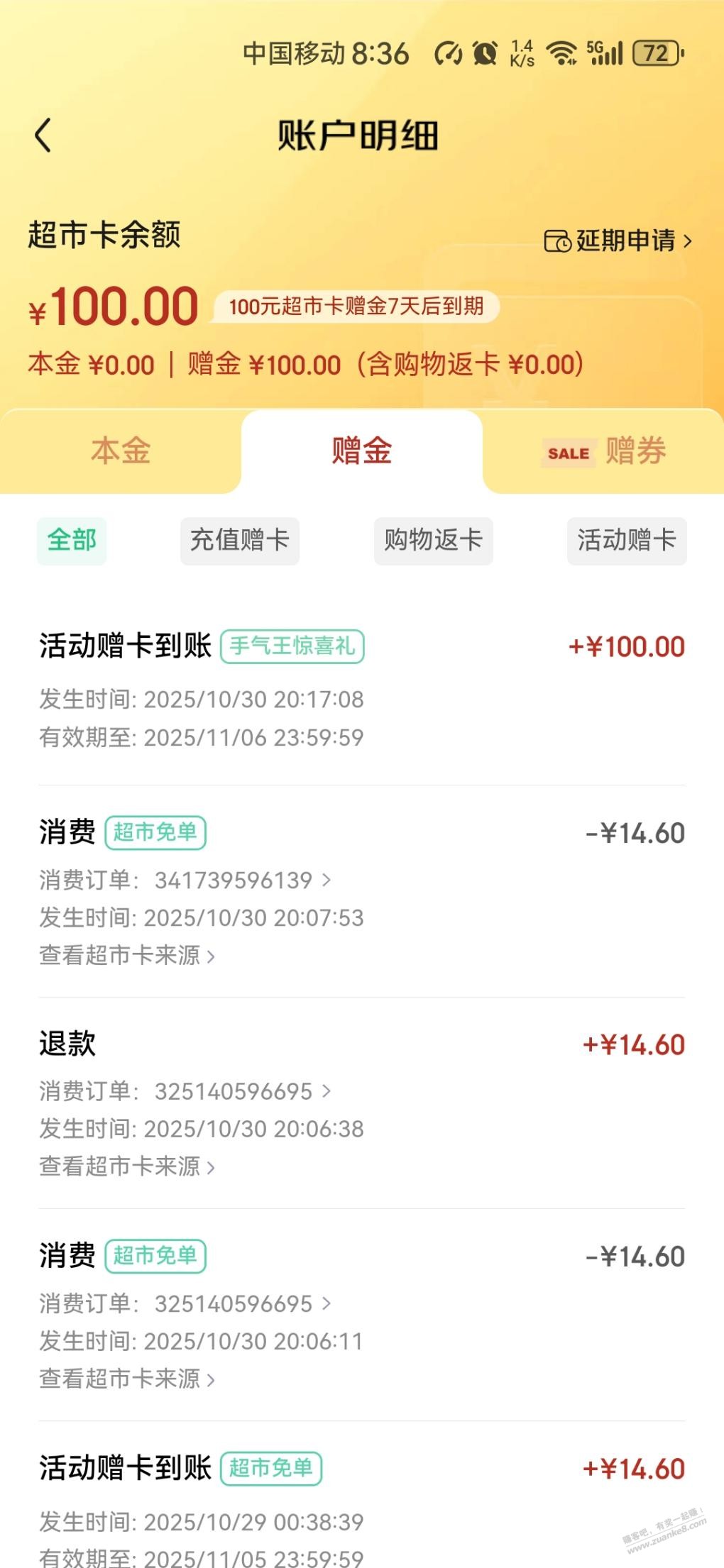The image size is (724, 1568).
Task: Show 全部 records filter
Action: tap(72, 541)
